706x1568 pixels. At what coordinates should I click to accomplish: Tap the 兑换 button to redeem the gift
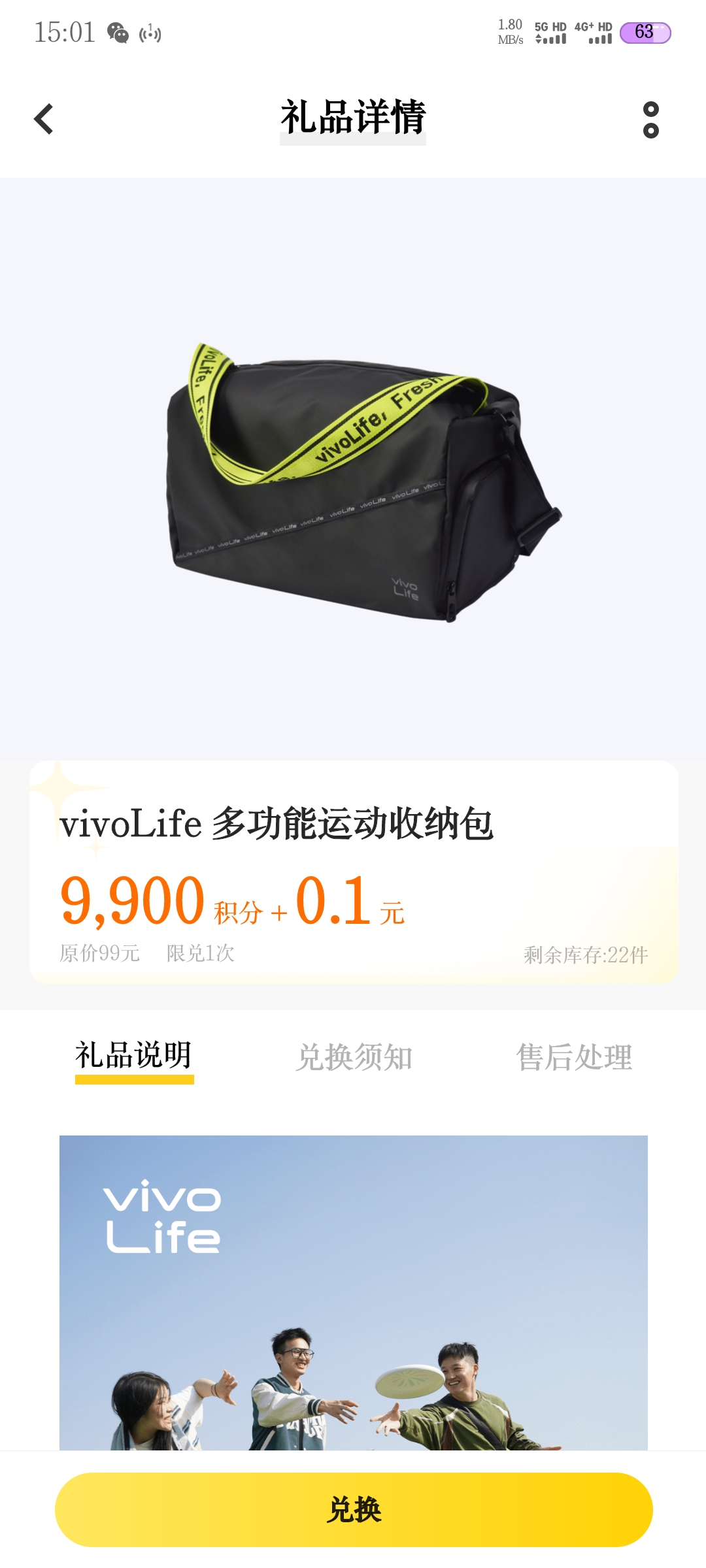coord(354,1509)
